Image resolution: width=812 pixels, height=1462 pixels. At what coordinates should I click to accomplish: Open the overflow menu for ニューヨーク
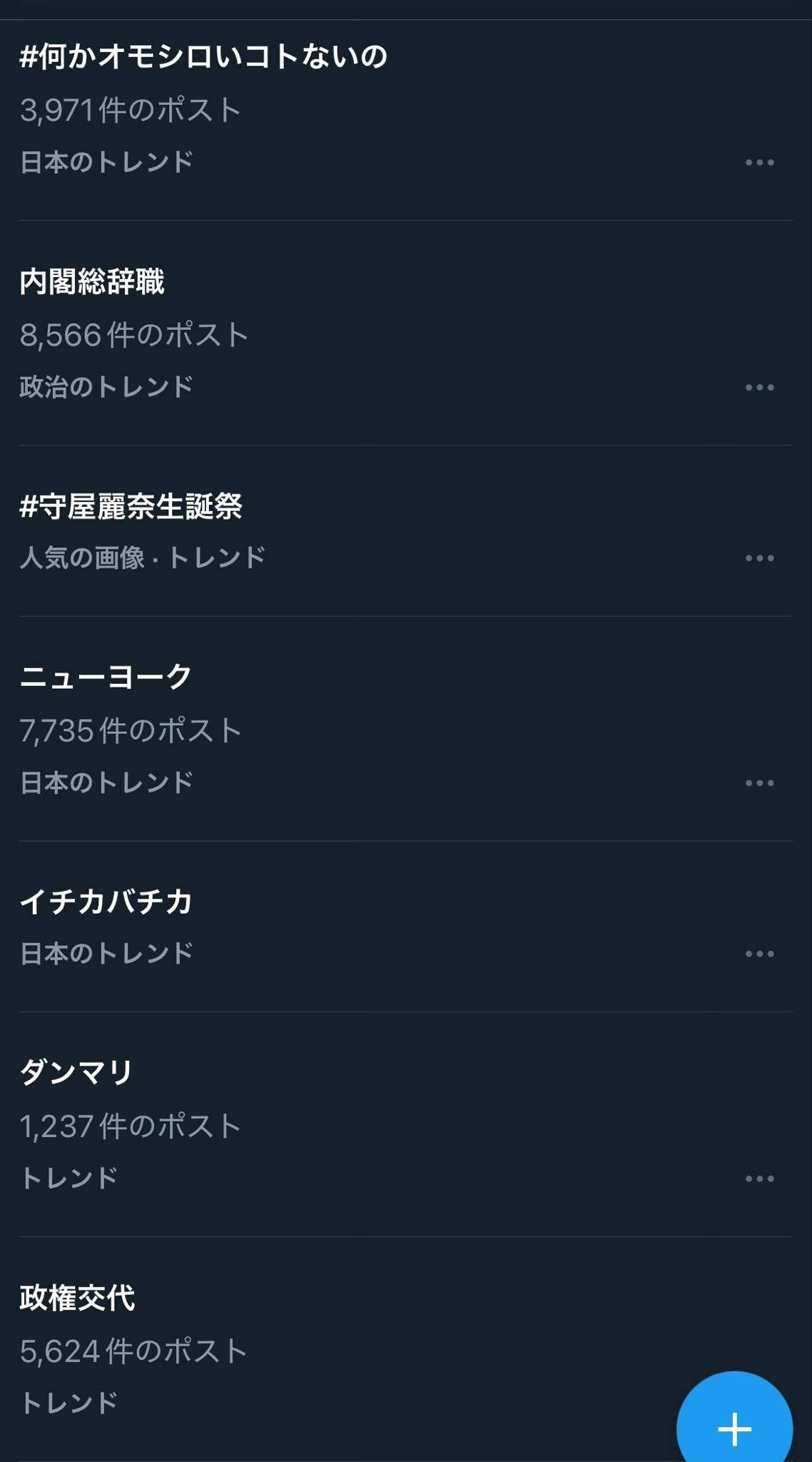(759, 783)
